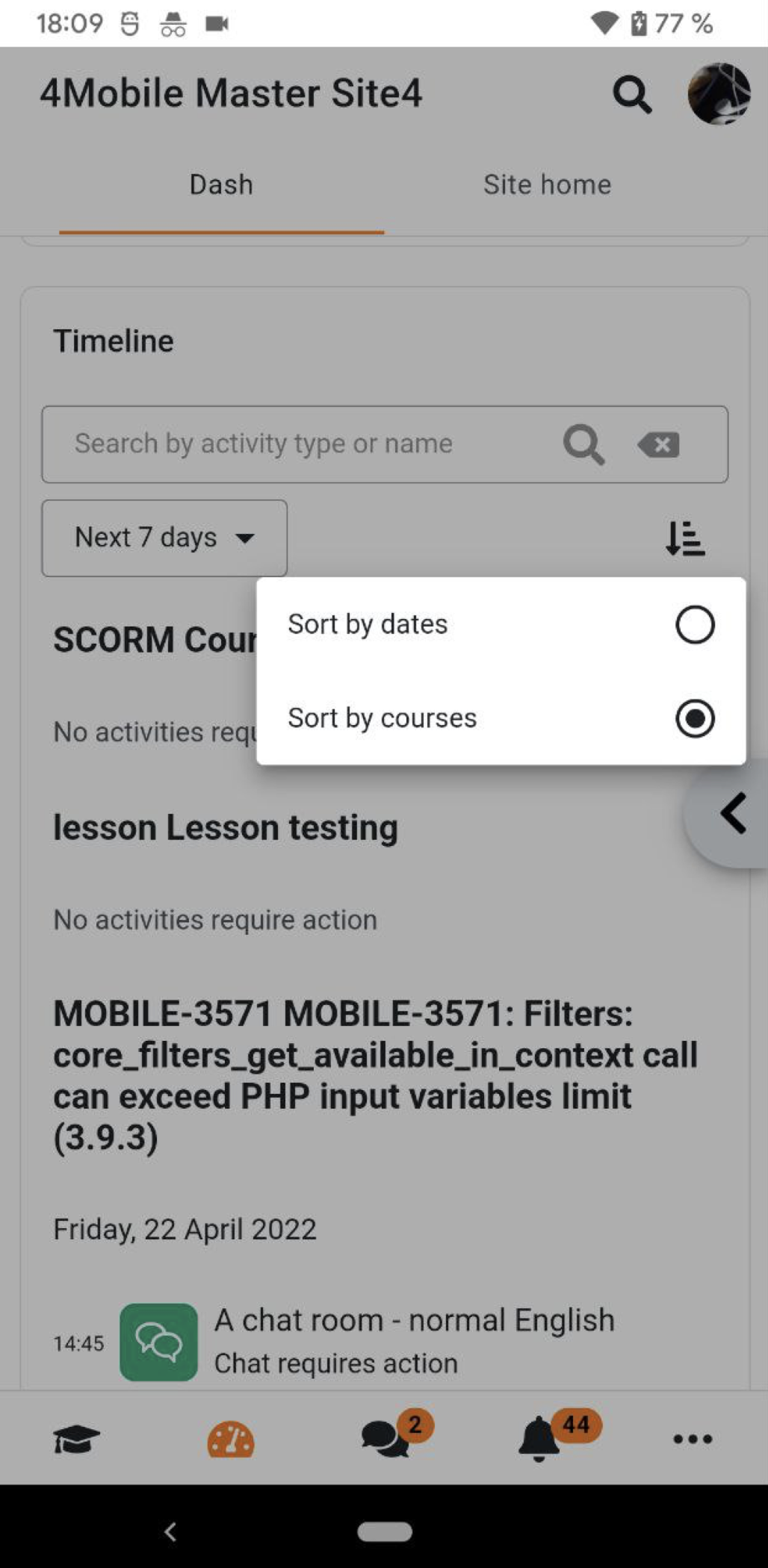Tap the sort order icon
Screen dimensions: 768x1568
click(x=685, y=538)
